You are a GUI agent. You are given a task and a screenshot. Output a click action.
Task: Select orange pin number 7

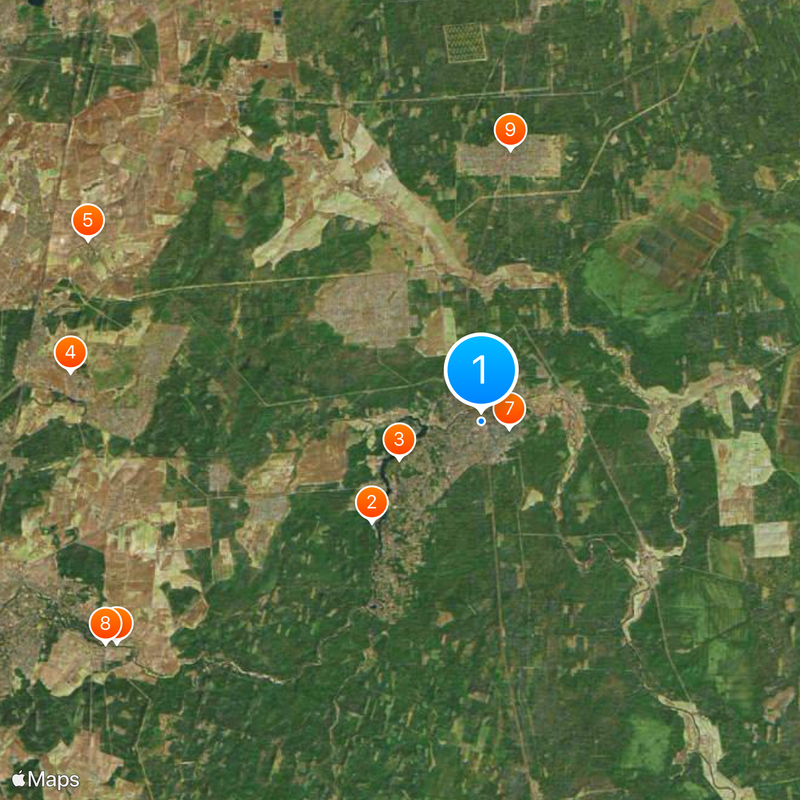click(510, 408)
